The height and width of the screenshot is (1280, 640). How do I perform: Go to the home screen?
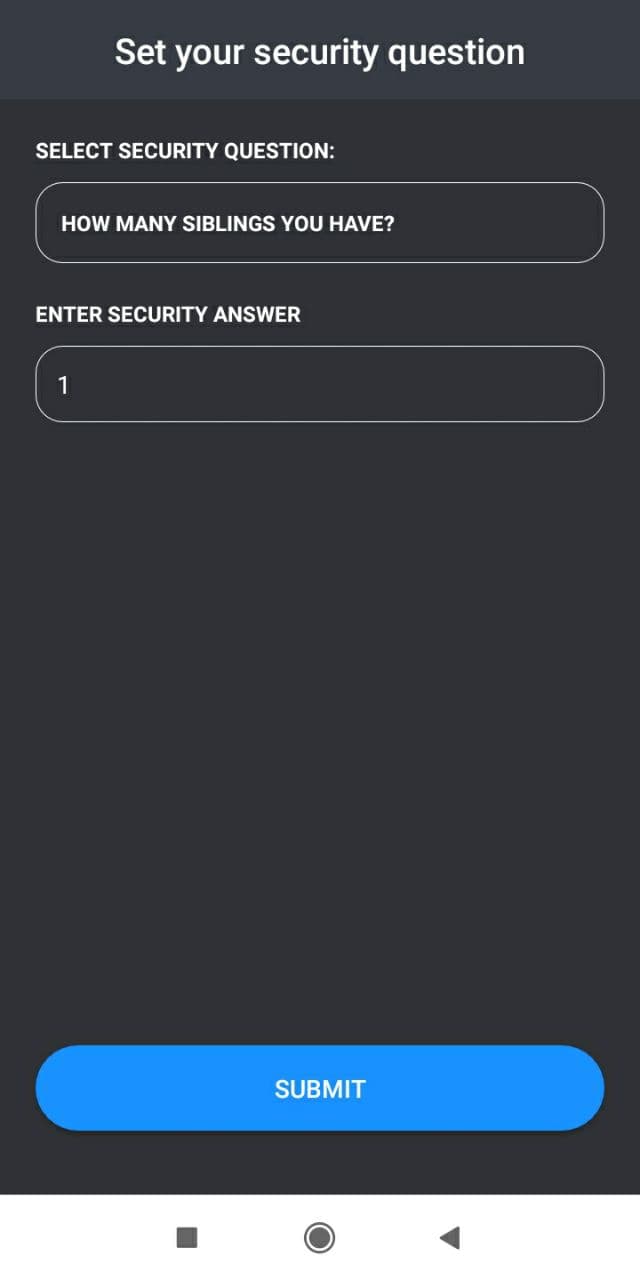pos(320,1238)
